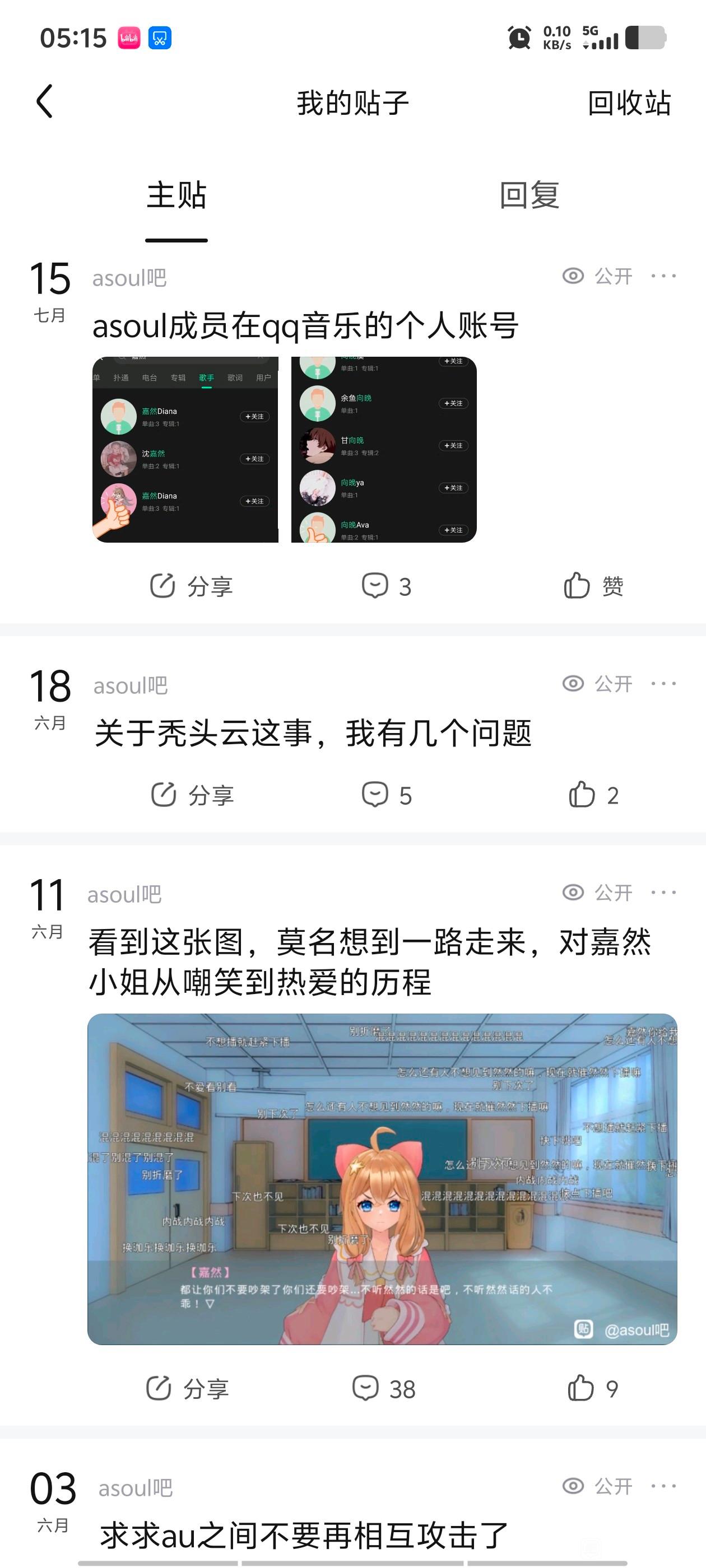Viewport: 706px width, 1568px height.
Task: Open overflow menu for the 15 七月 post
Action: (663, 276)
